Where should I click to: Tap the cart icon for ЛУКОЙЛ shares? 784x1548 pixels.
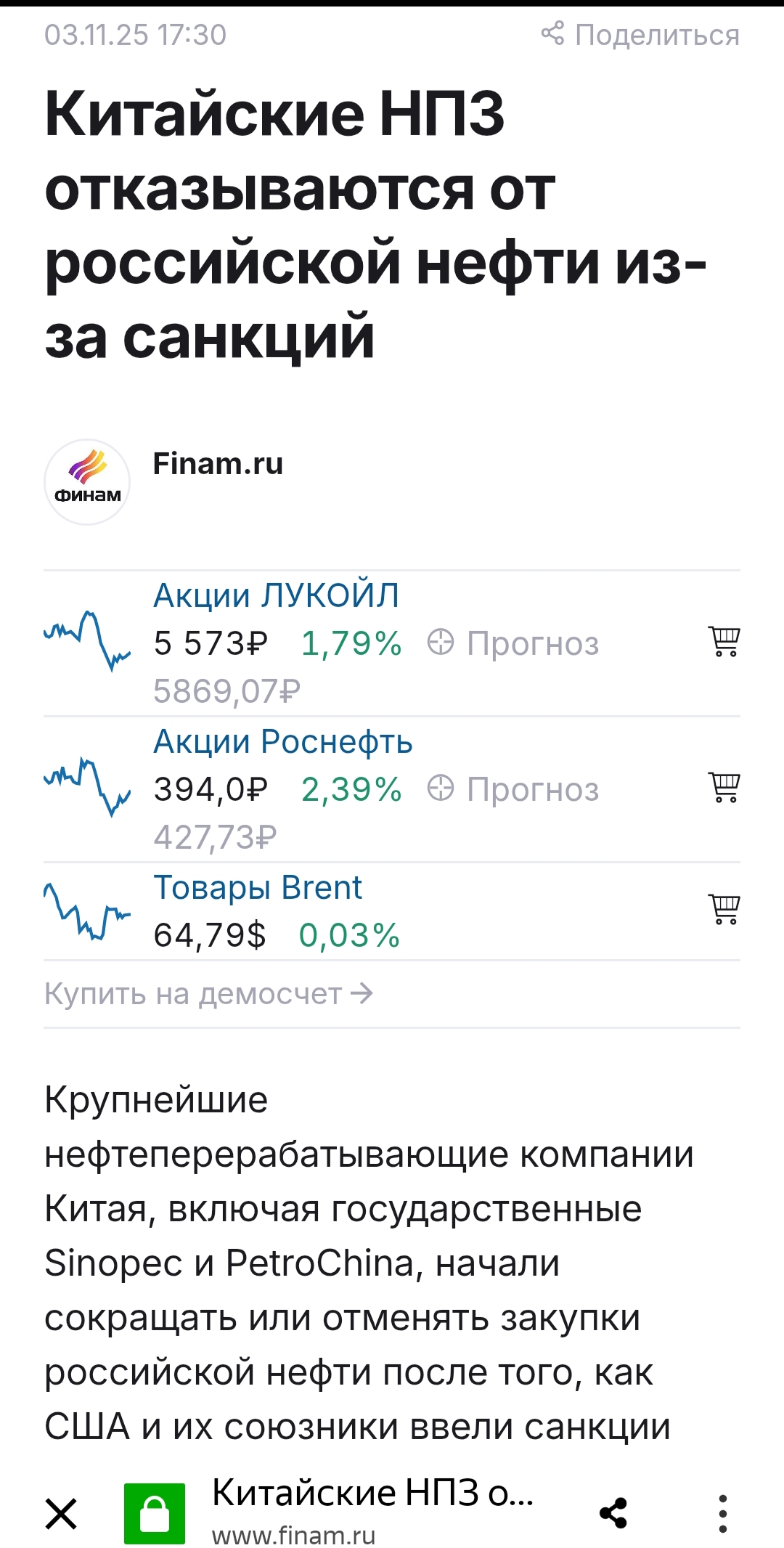[724, 641]
